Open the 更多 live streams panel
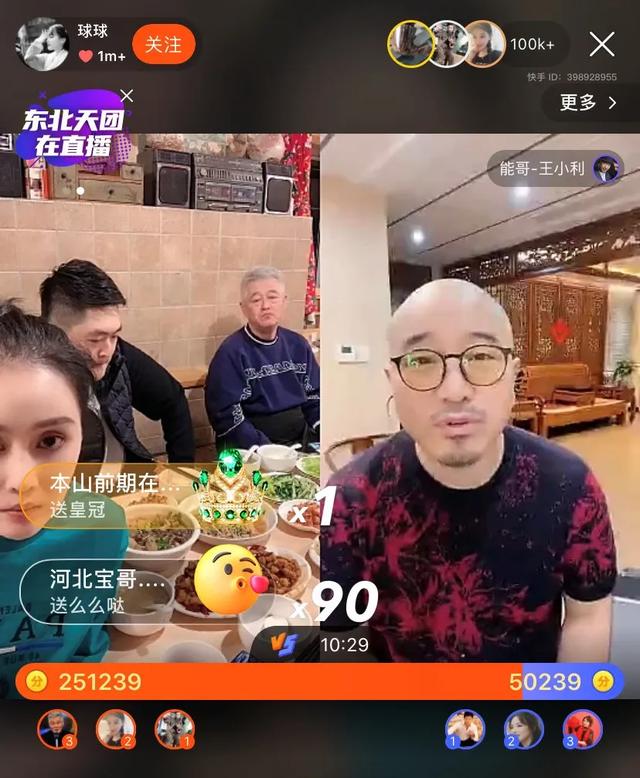The width and height of the screenshot is (640, 778). click(x=588, y=102)
